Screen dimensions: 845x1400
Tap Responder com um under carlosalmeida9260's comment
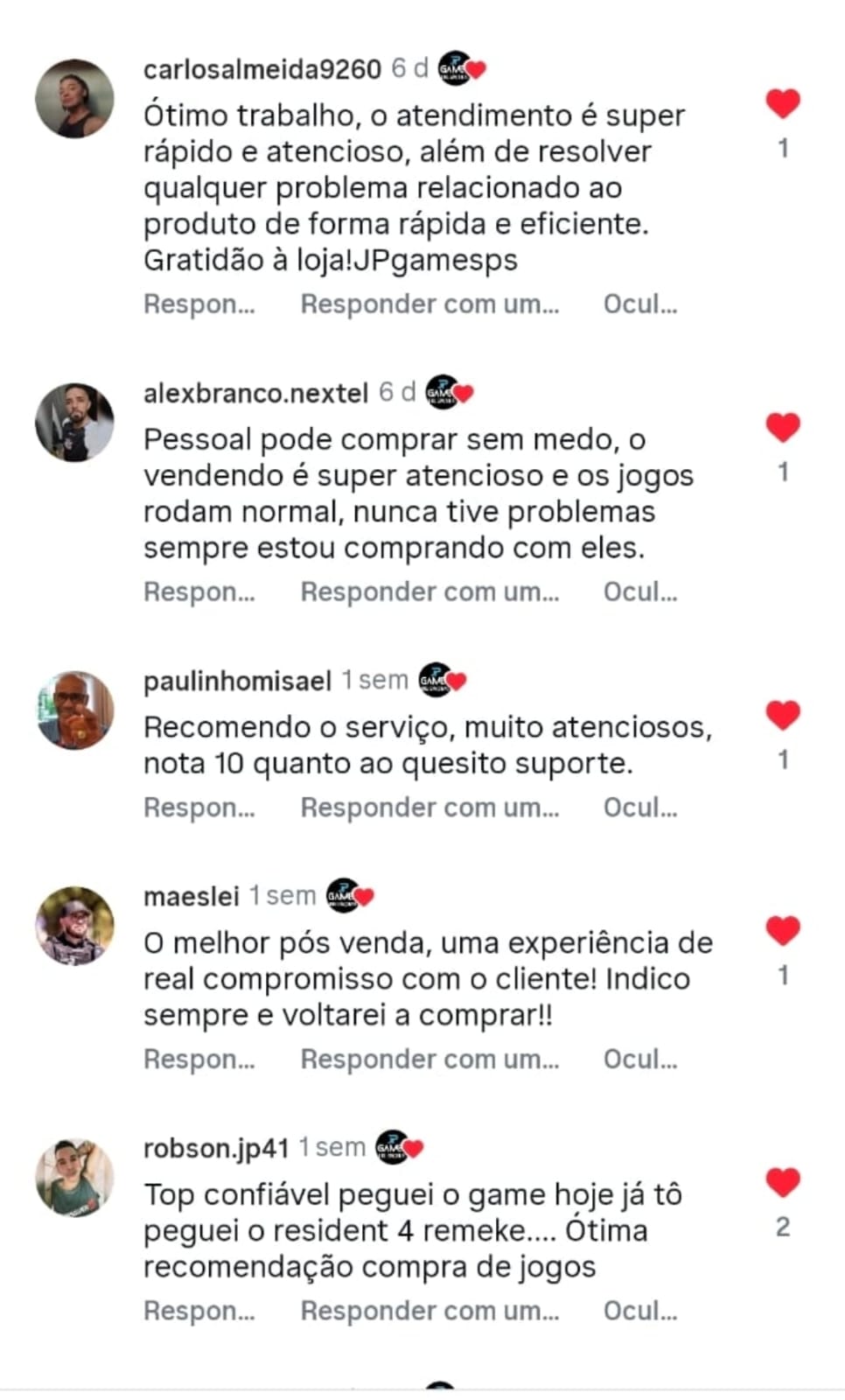coord(429,304)
